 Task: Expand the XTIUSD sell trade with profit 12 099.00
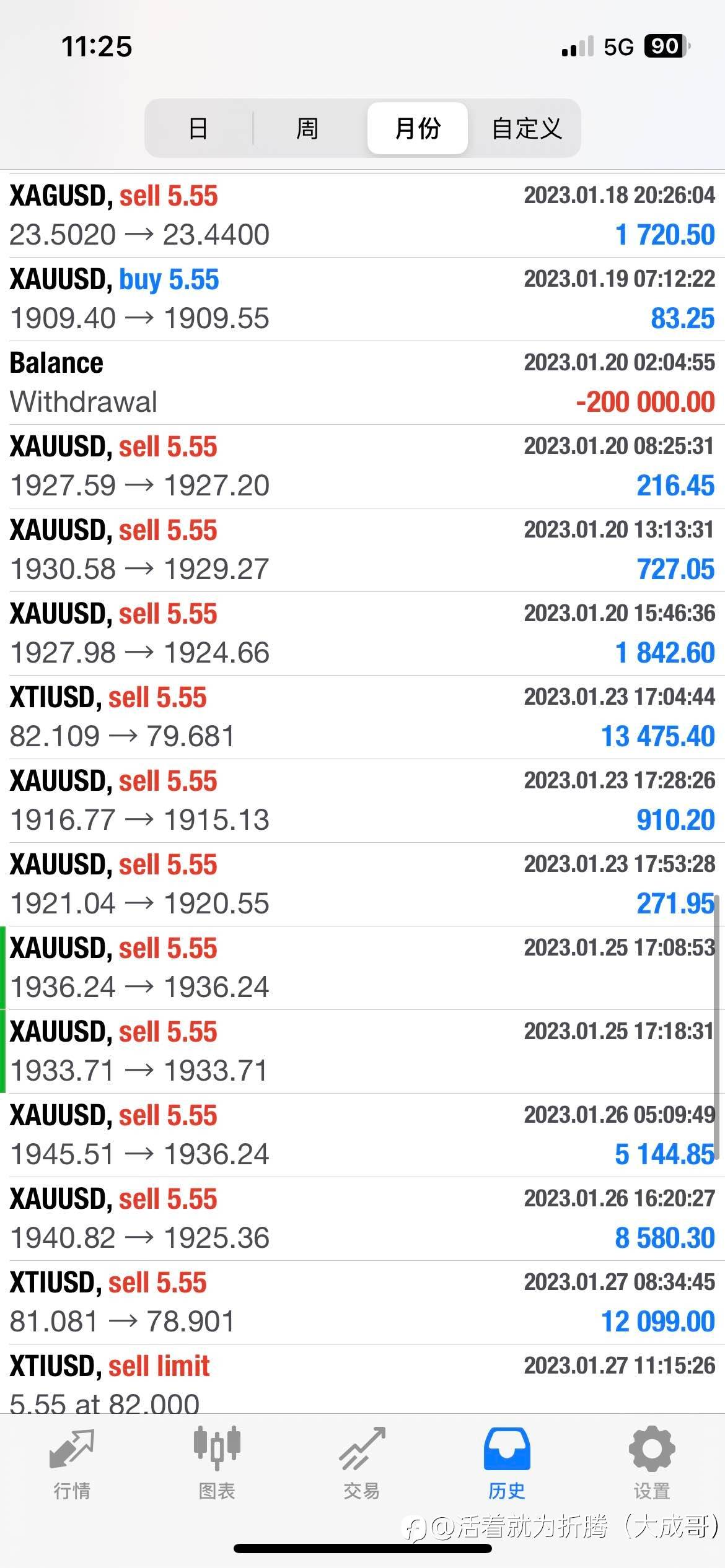(362, 1302)
